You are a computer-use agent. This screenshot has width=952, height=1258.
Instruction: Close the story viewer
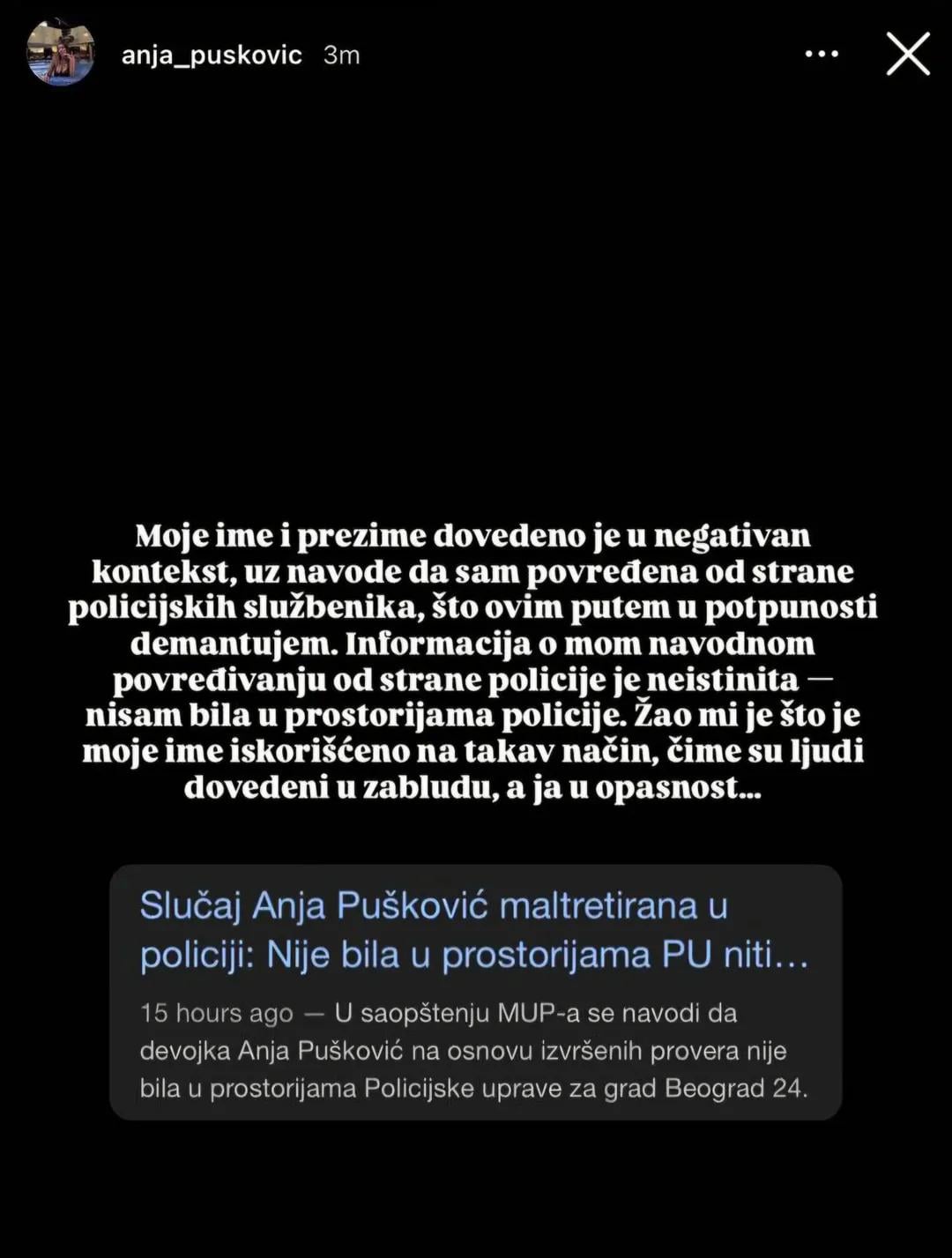(x=908, y=54)
